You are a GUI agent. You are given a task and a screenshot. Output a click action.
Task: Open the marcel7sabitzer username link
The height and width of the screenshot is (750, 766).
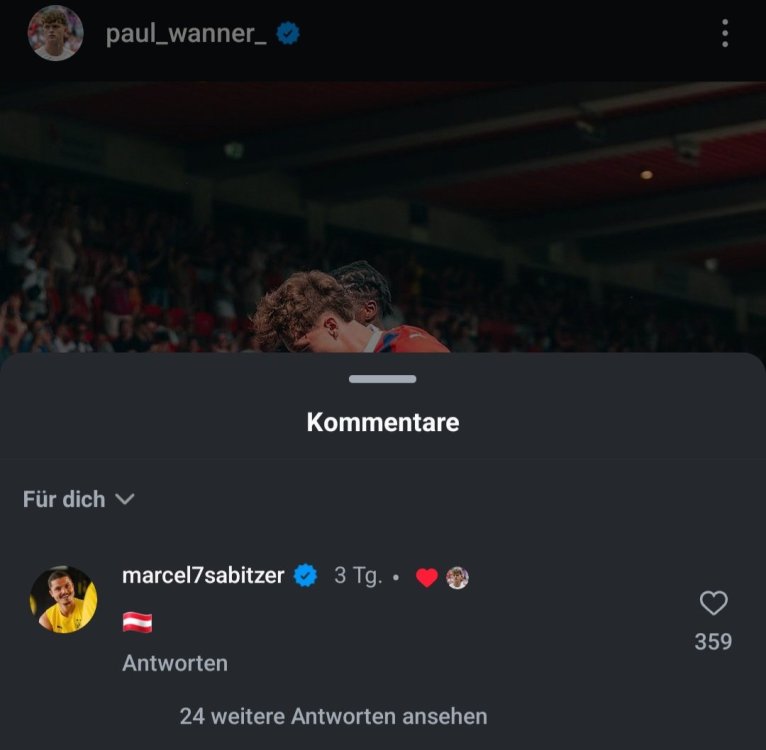pyautogui.click(x=203, y=575)
